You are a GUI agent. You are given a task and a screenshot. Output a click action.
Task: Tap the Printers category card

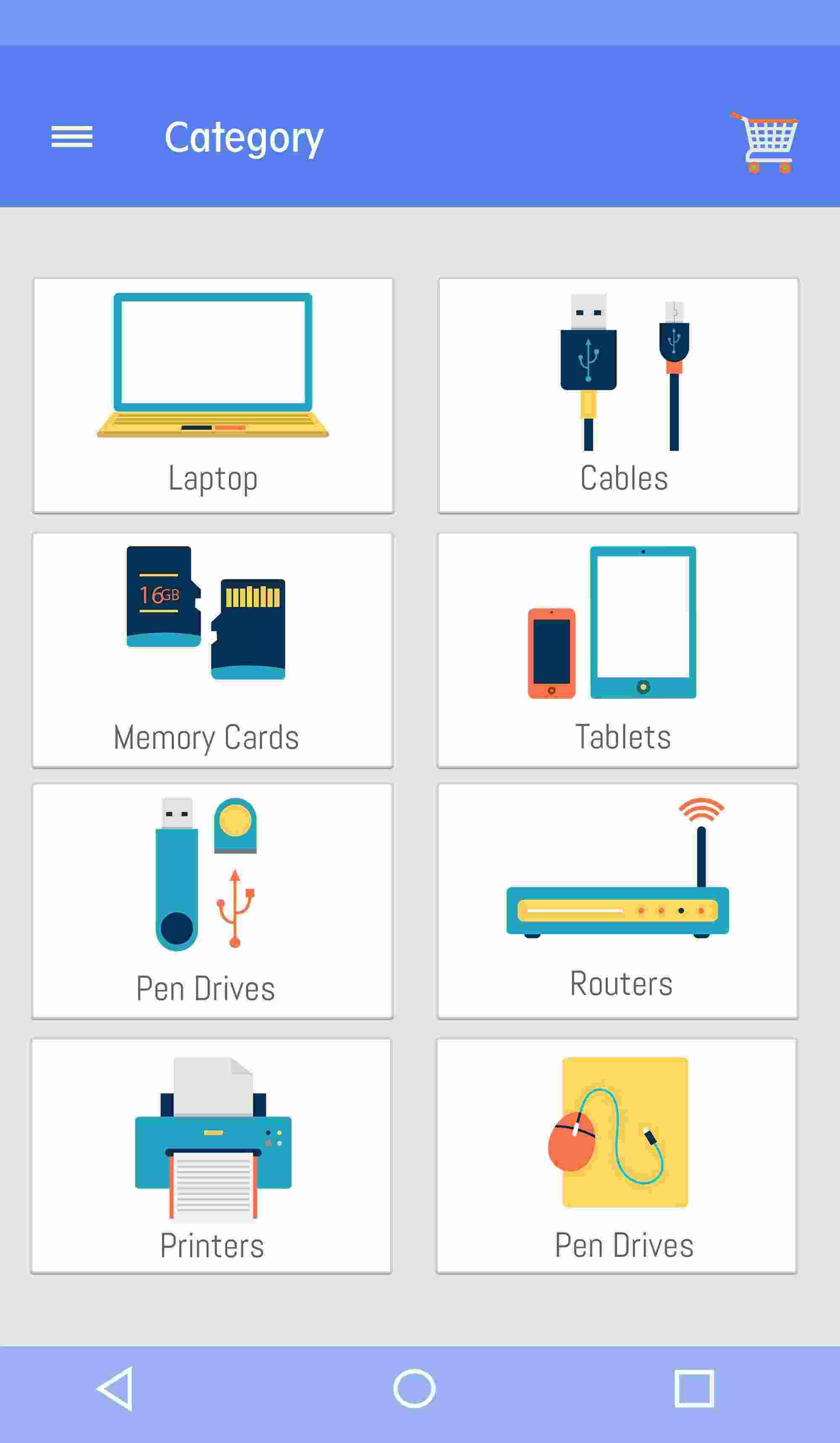(x=211, y=1156)
